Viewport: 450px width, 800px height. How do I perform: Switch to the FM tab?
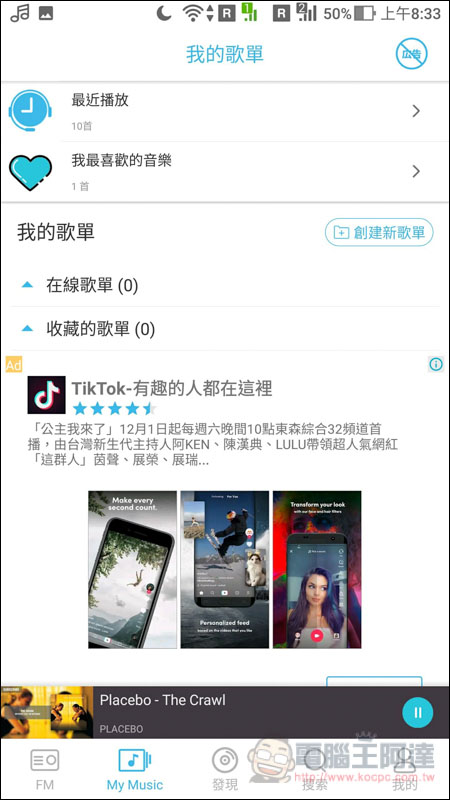[45, 769]
